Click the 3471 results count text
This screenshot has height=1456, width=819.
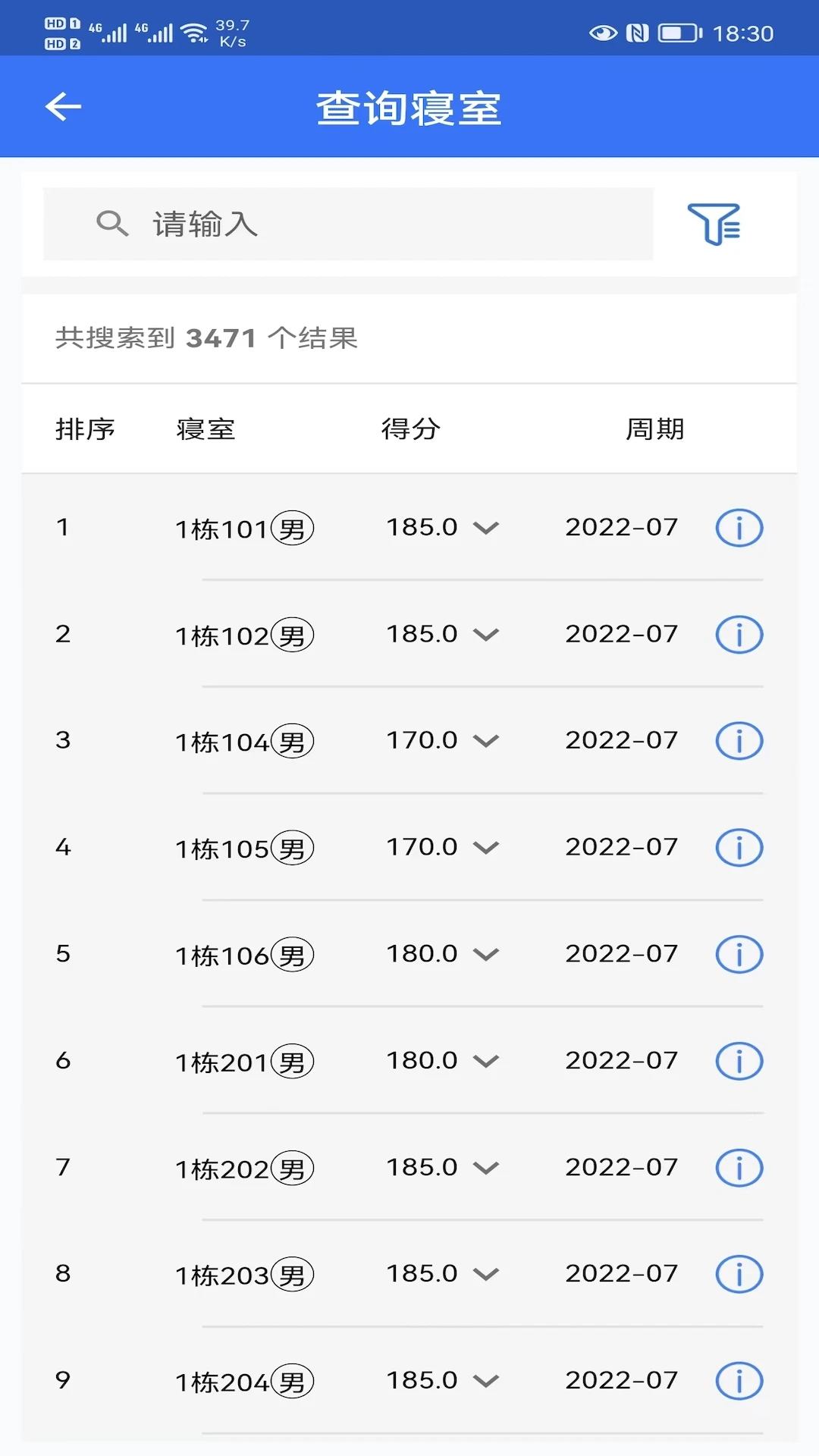[x=221, y=338]
